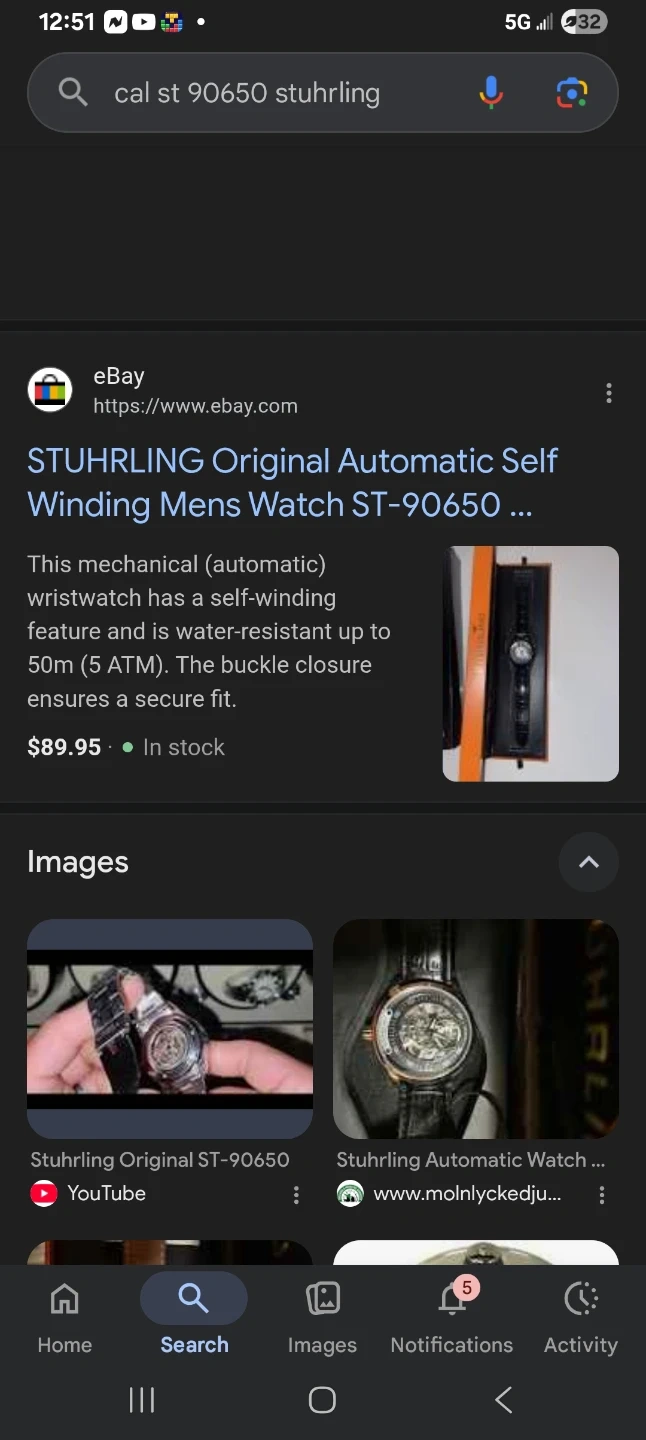646x1440 pixels.
Task: Open the Stuhrling Automatic Watch image result
Action: [x=476, y=1028]
